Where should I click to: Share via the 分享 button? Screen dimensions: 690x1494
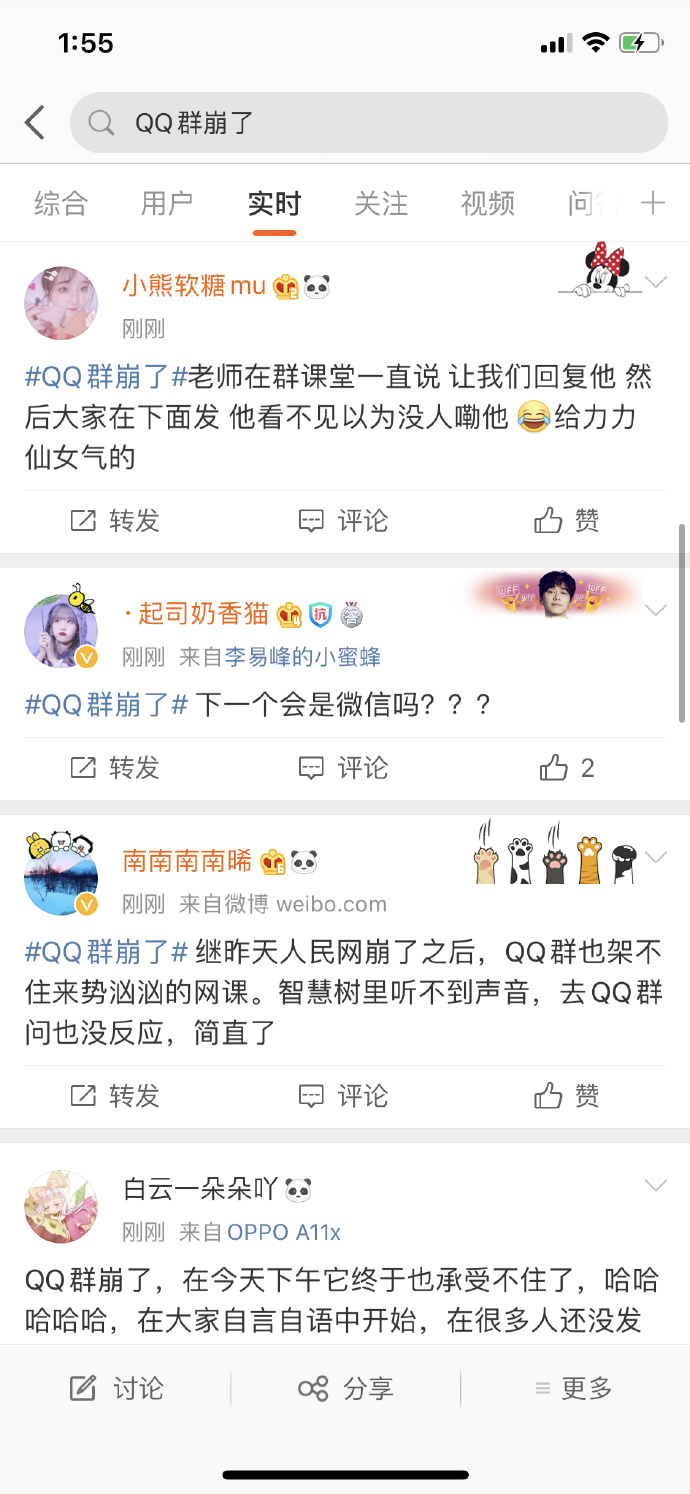(x=345, y=1388)
